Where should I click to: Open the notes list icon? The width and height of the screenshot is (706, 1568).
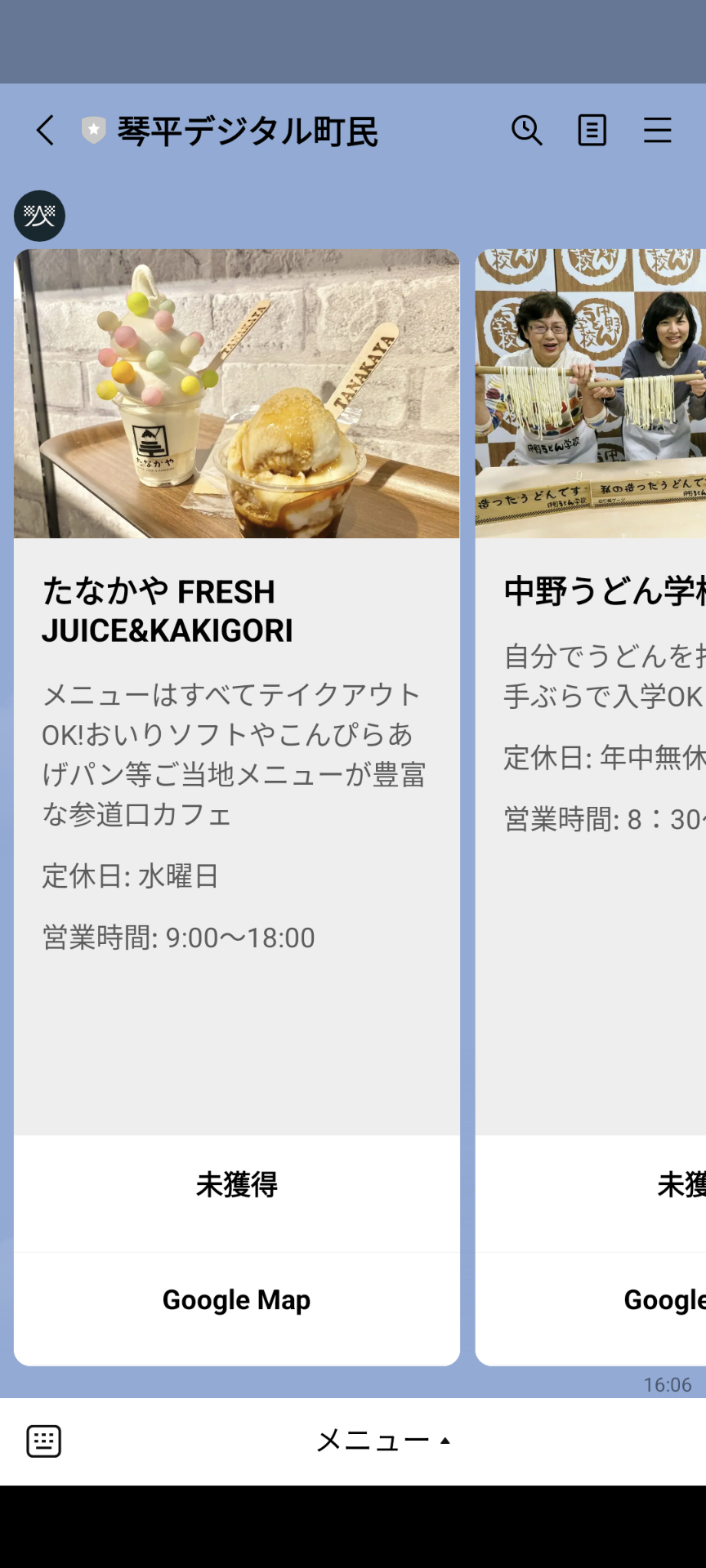592,131
